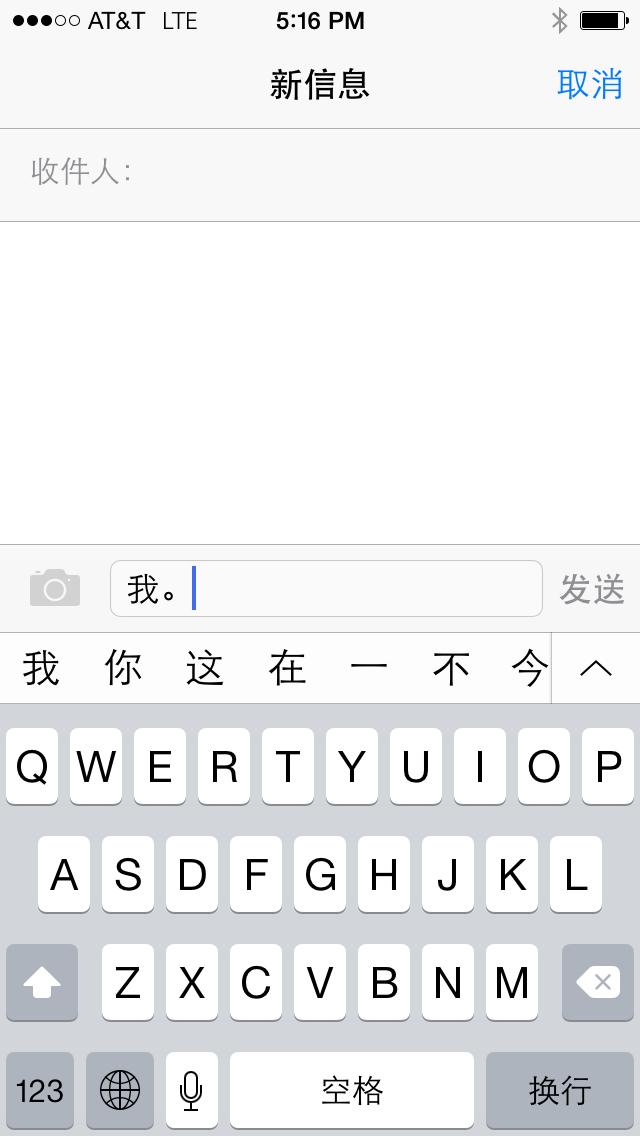Tap the 空格 space bar

[x=352, y=1090]
